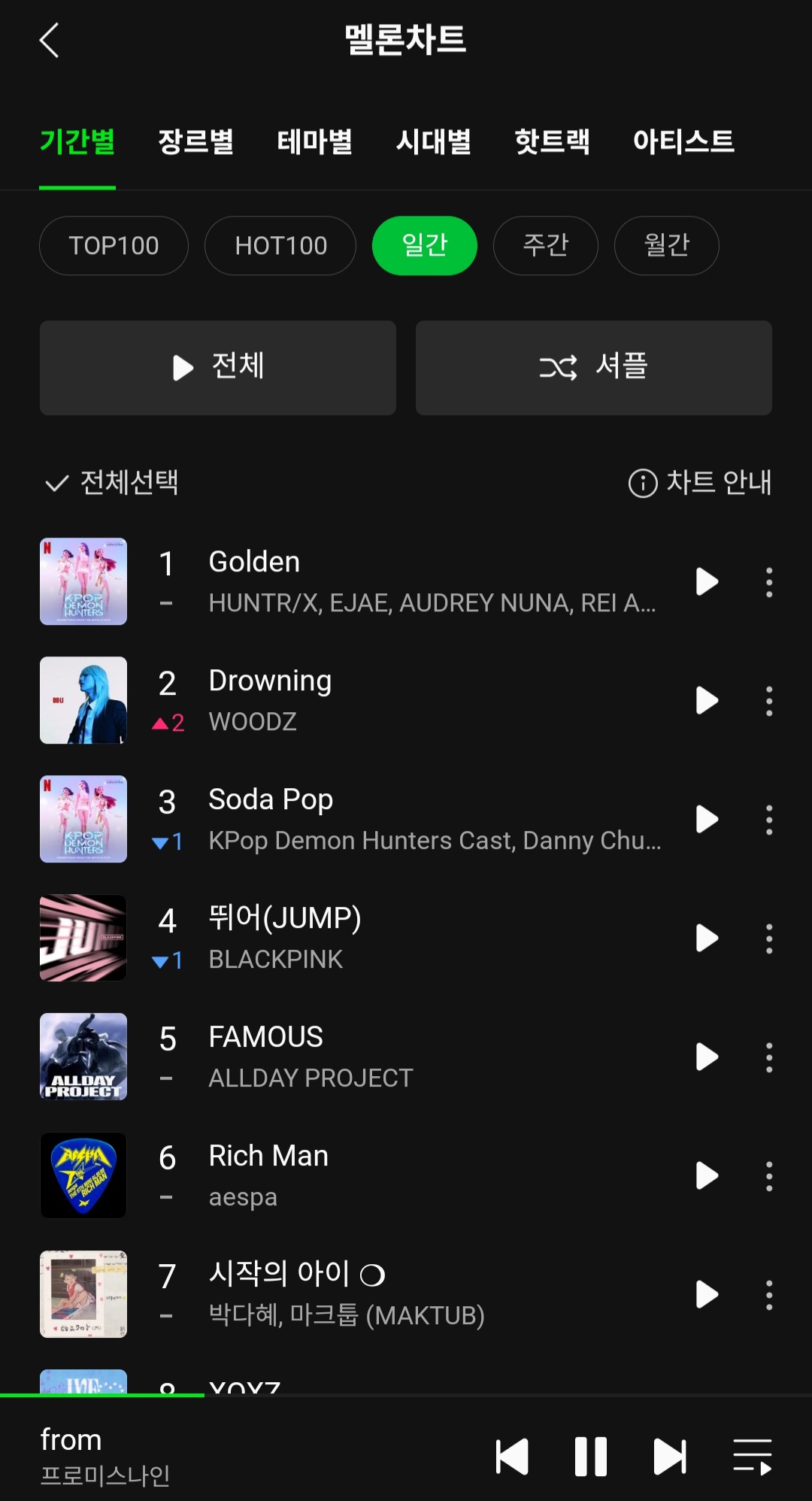Play all songs with 전체 button
Image resolution: width=812 pixels, height=1501 pixels.
coord(218,368)
